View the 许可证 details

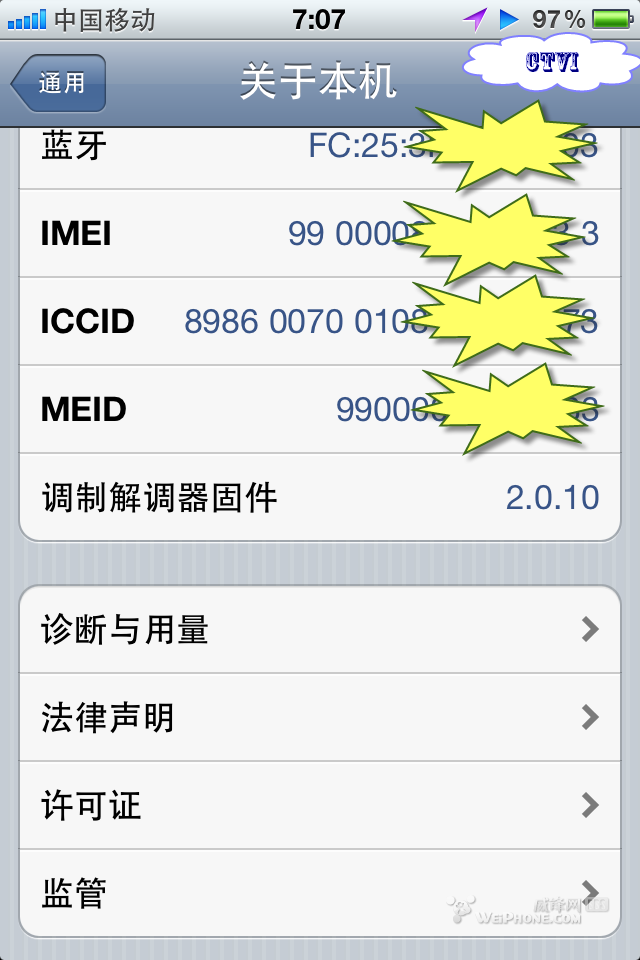pyautogui.click(x=320, y=805)
